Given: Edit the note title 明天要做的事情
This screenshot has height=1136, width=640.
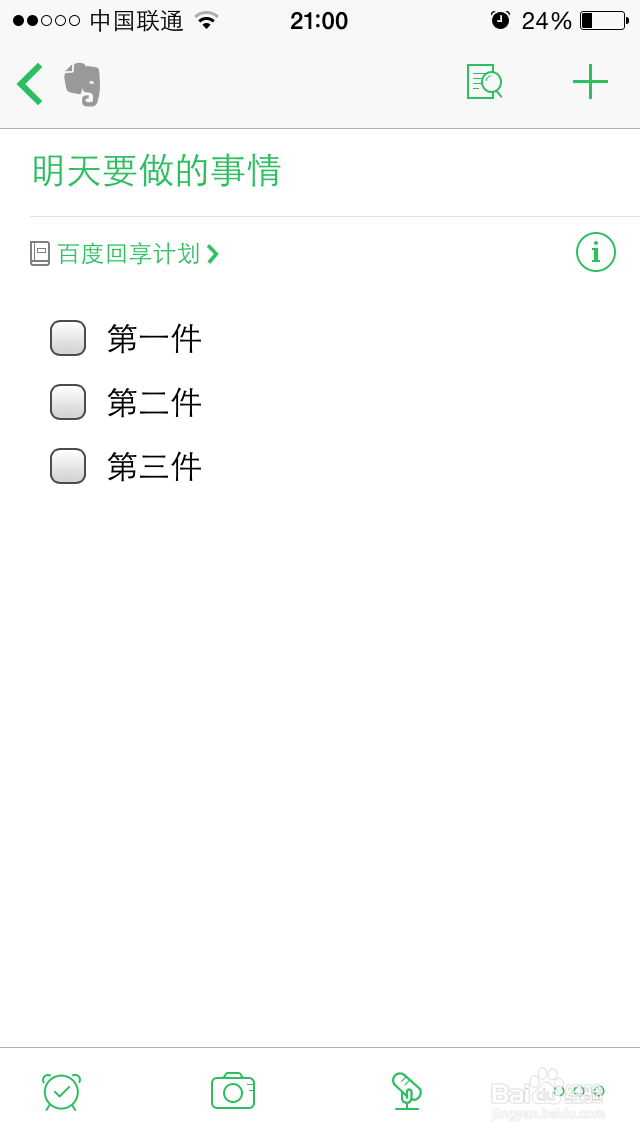Looking at the screenshot, I should point(157,171).
